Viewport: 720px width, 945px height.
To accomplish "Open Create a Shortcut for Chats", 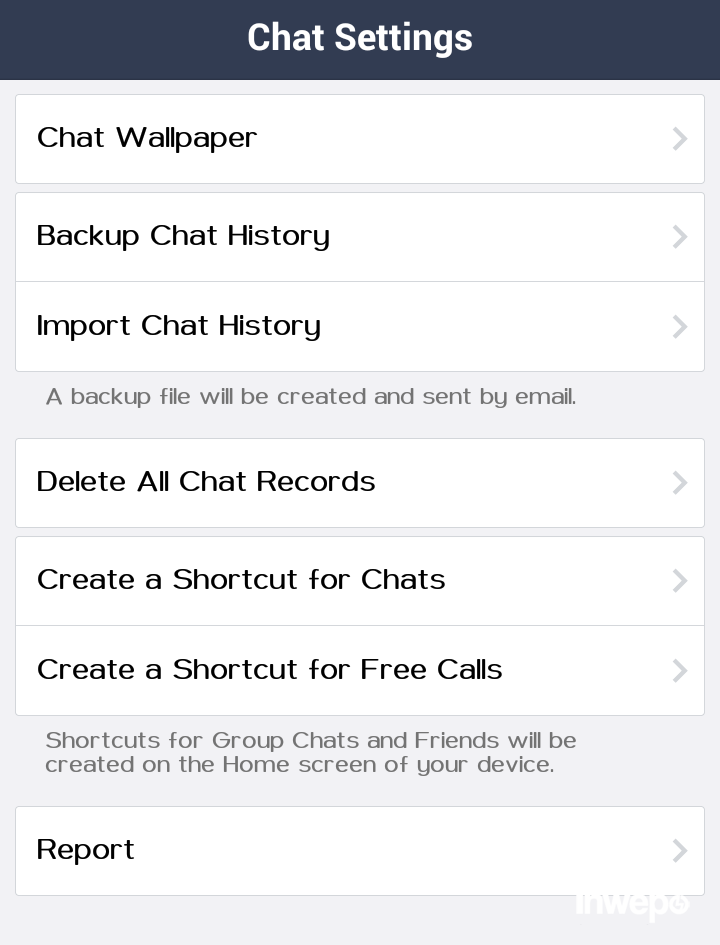I will 360,581.
